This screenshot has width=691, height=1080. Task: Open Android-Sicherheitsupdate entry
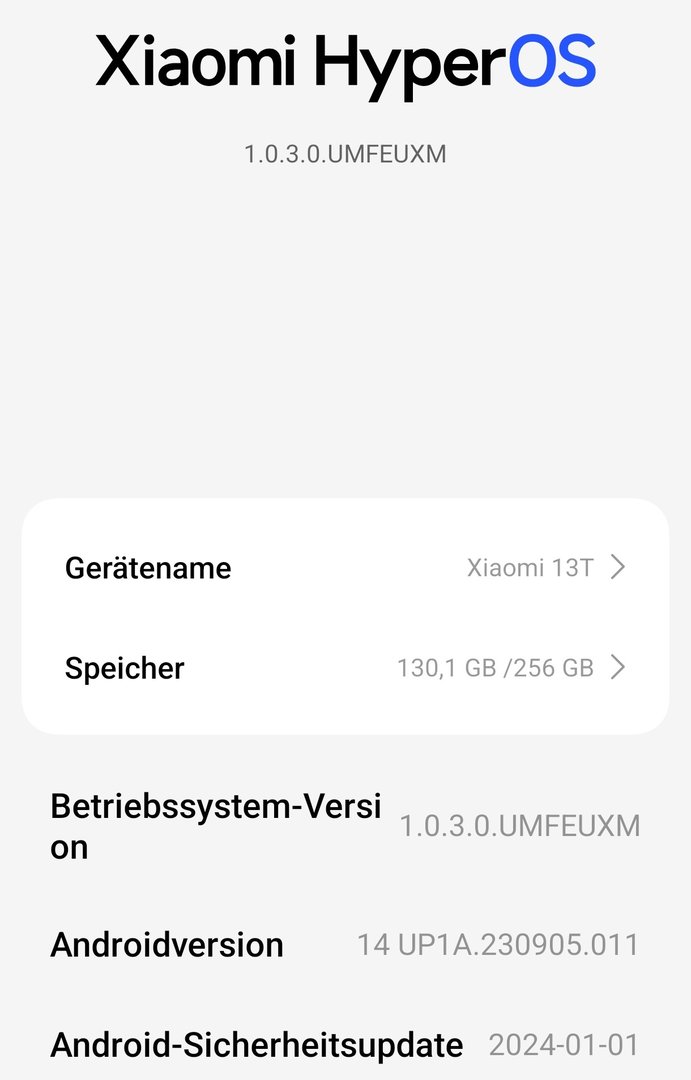click(345, 1046)
